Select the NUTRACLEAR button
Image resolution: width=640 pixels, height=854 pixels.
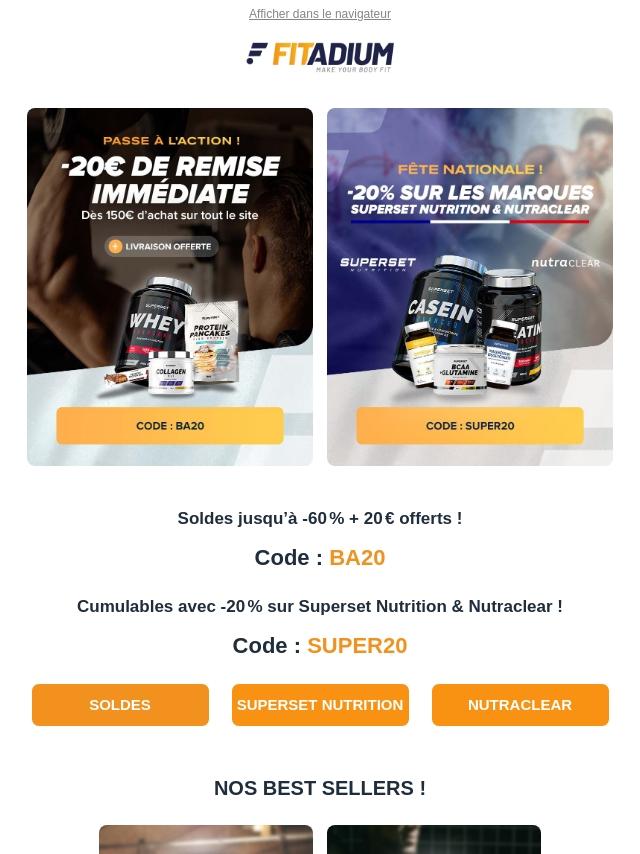click(x=519, y=705)
